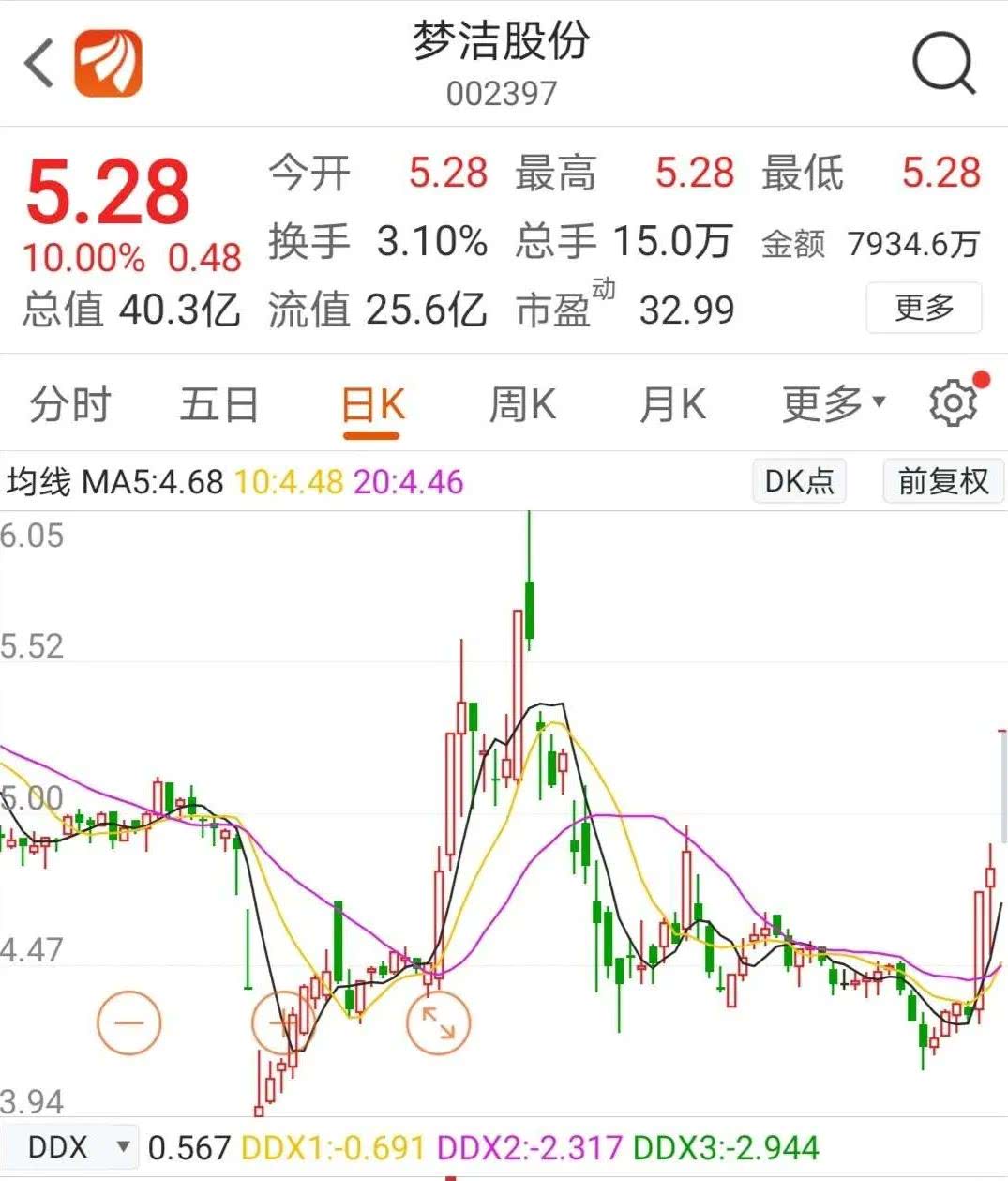Screen dimensions: 1008x1181
Task: Zoom in the chart with plus button
Action: (283, 1022)
